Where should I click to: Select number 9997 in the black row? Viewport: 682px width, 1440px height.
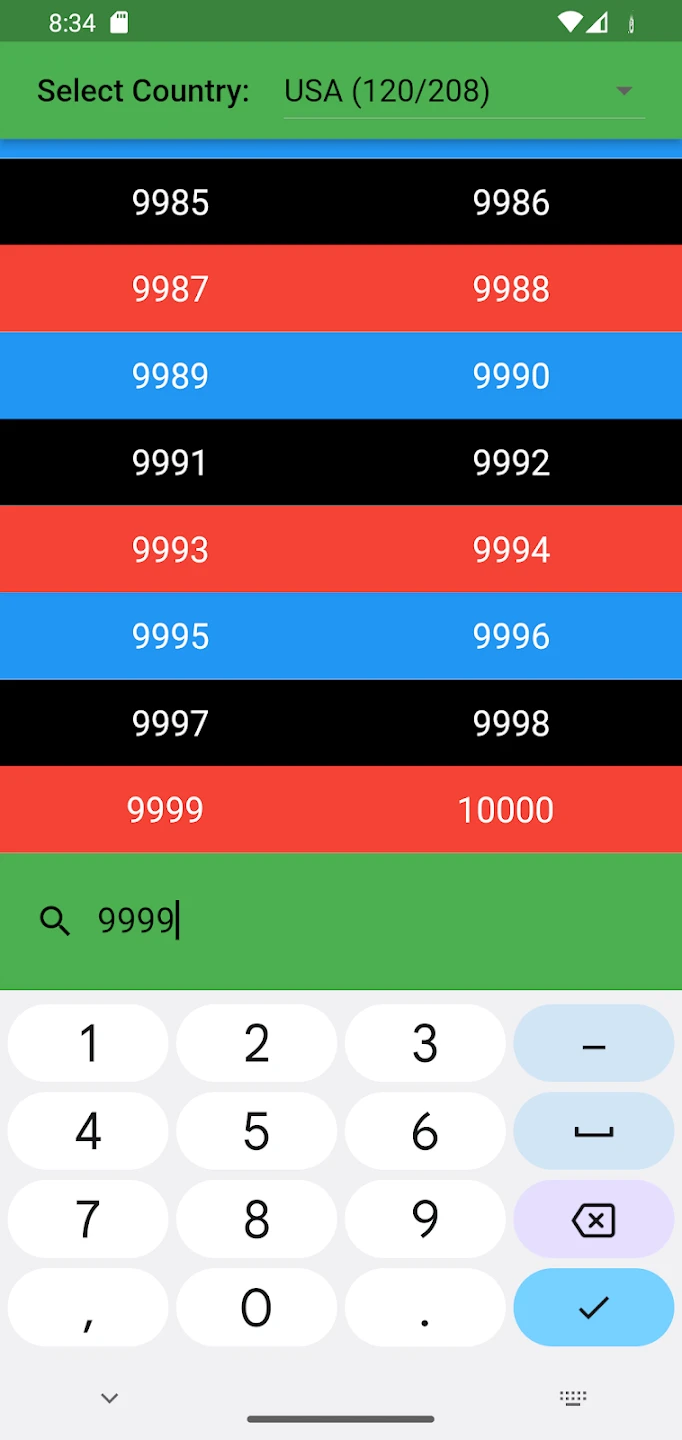pyautogui.click(x=170, y=723)
